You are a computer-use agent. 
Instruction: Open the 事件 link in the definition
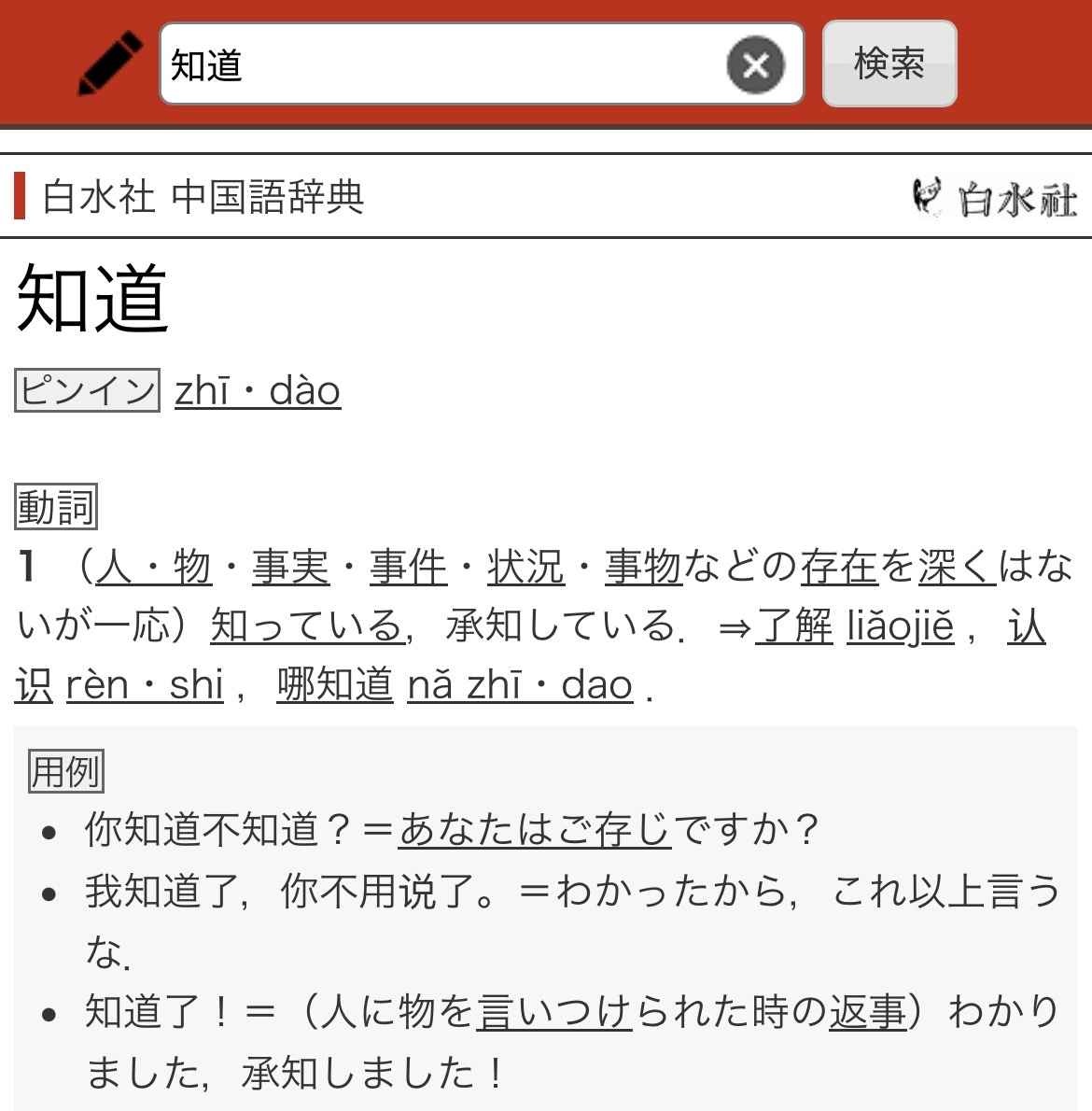click(408, 567)
